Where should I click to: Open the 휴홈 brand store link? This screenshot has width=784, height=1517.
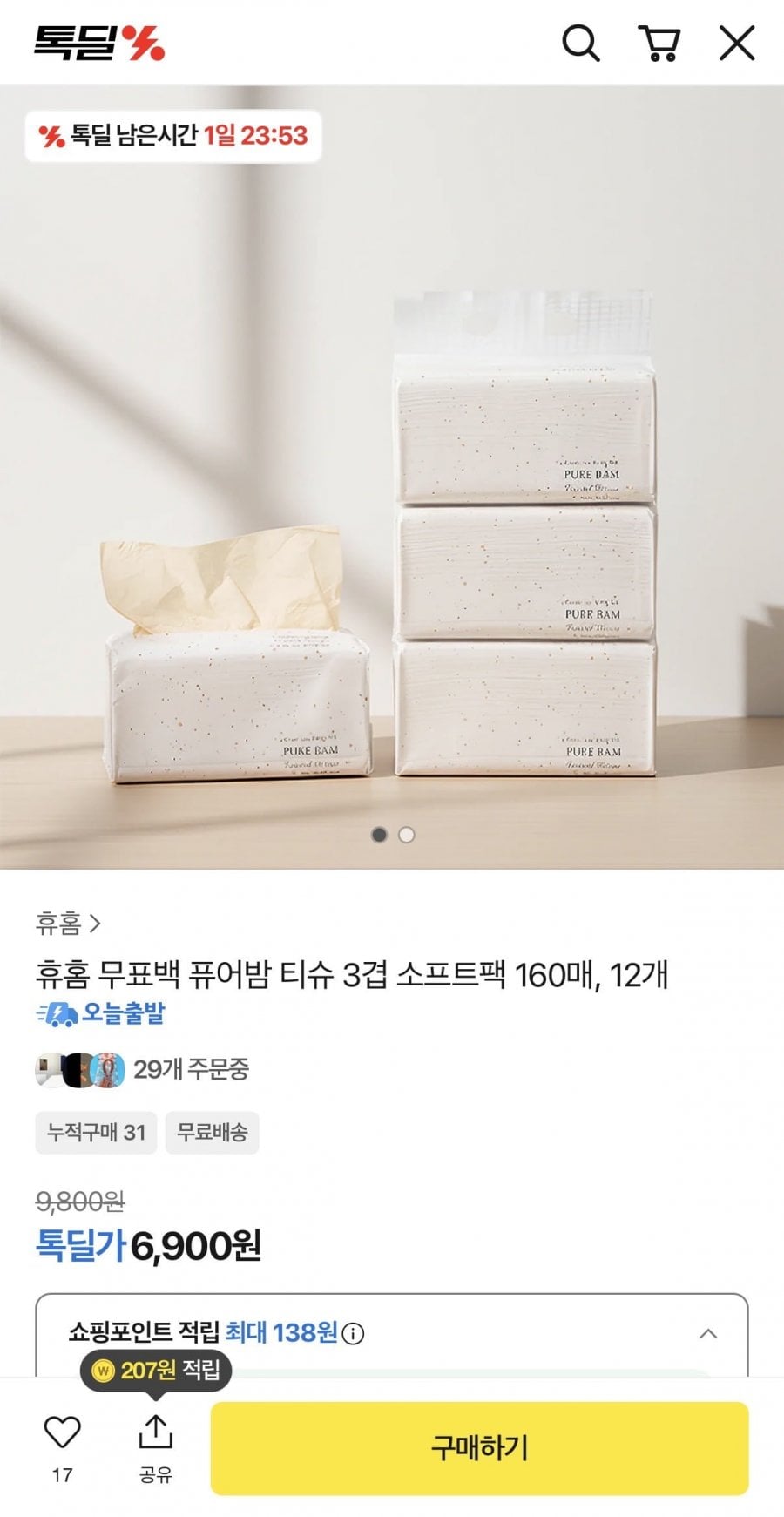coord(68,923)
